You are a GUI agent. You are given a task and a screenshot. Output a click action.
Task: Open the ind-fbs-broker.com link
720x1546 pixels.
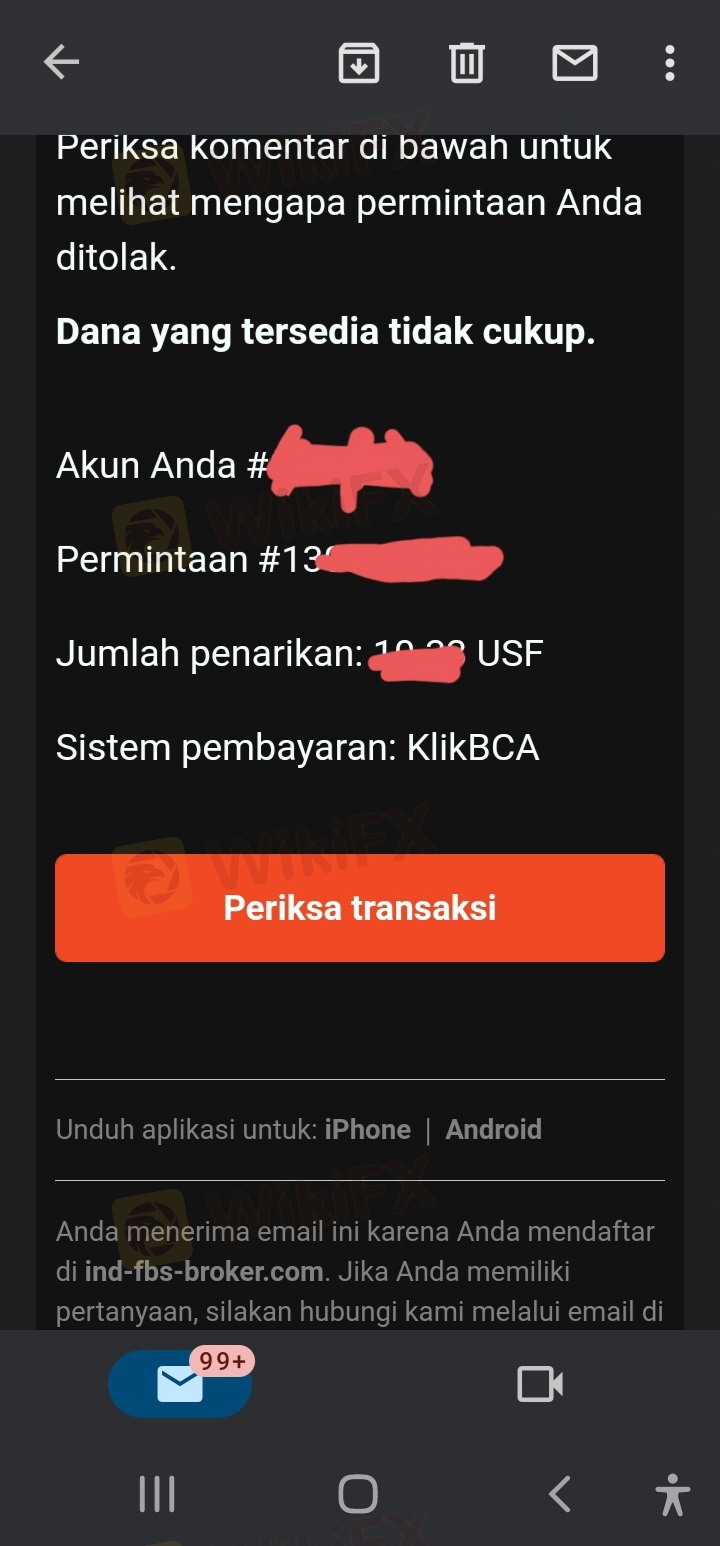click(203, 1272)
